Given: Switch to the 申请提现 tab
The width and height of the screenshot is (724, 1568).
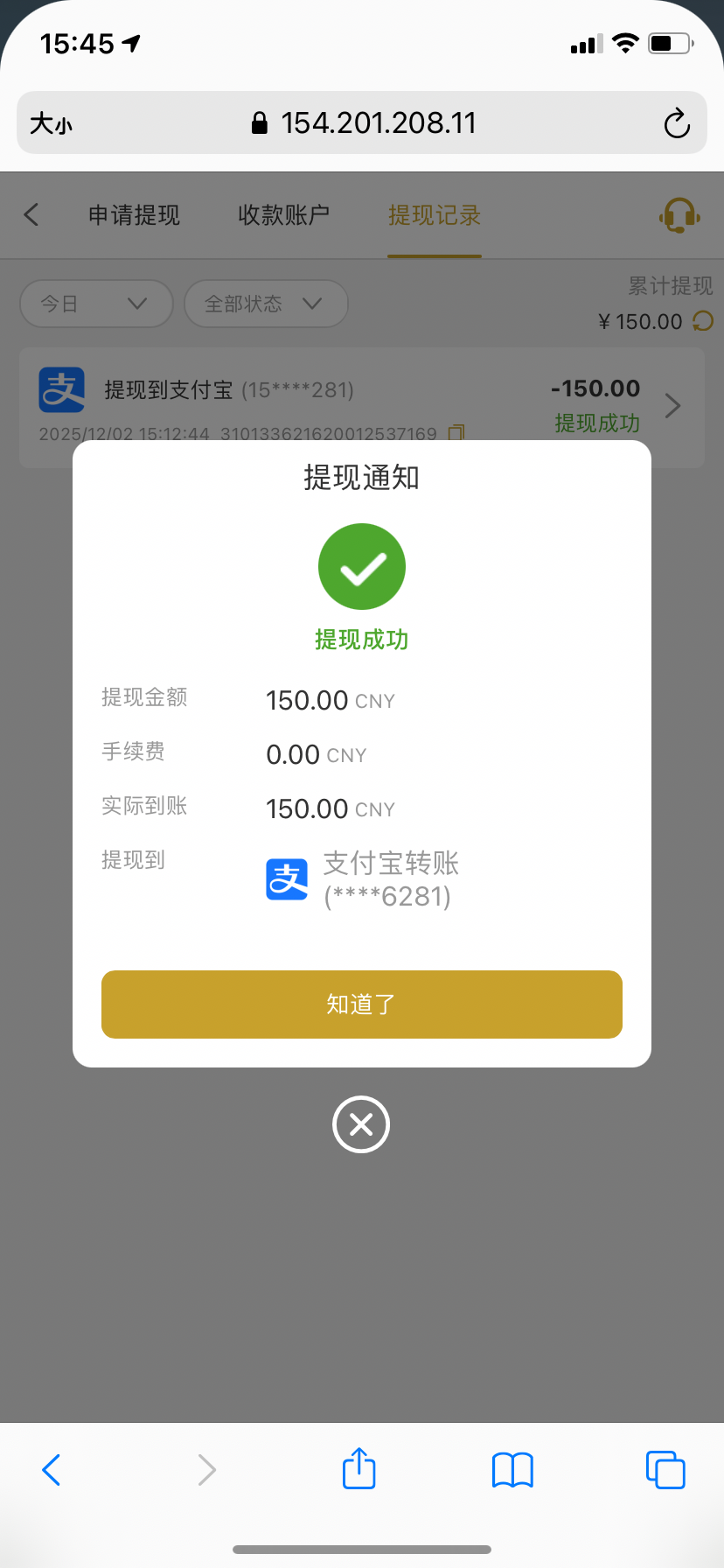Looking at the screenshot, I should (x=132, y=215).
